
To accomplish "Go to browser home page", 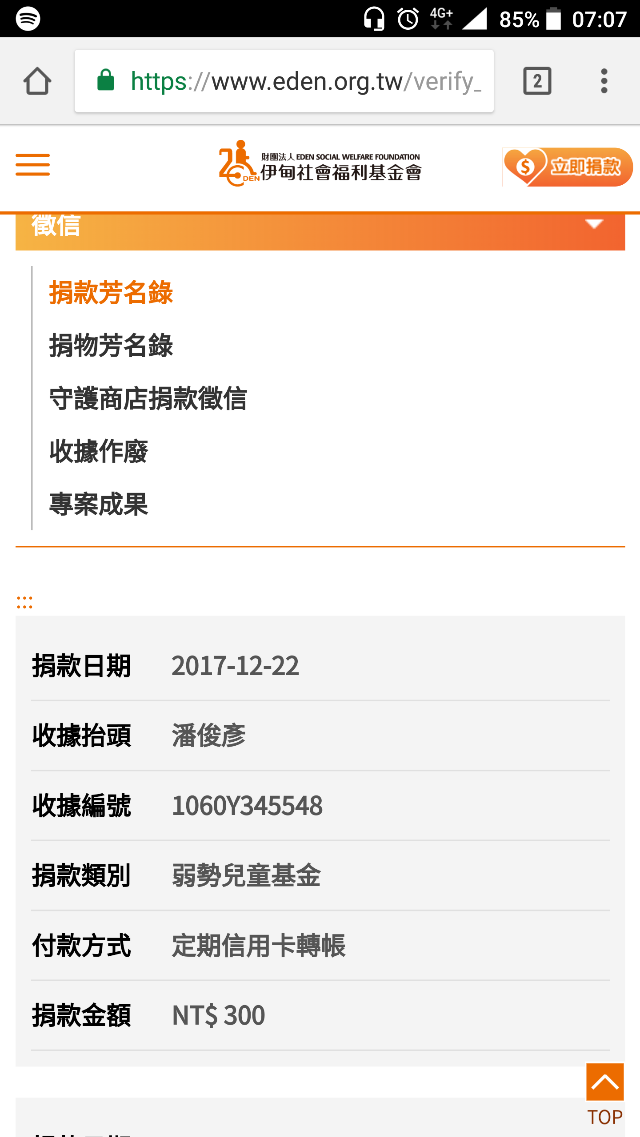I will coord(37,81).
